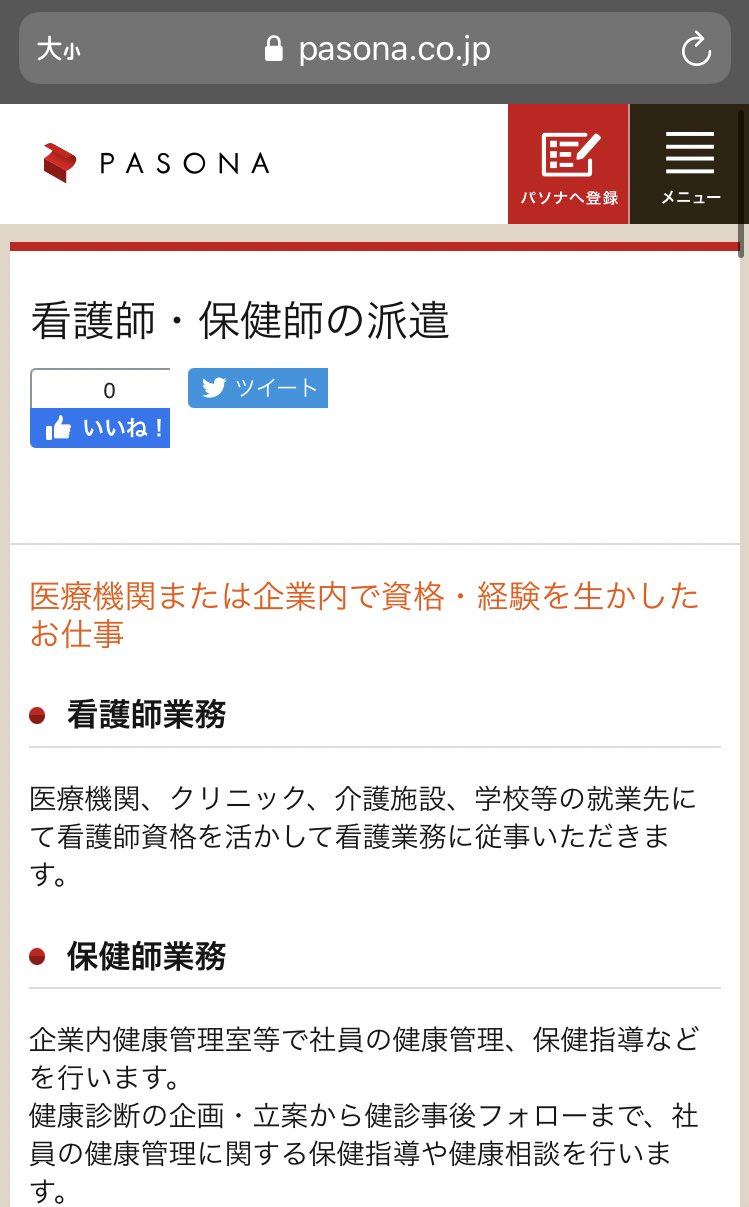Share the page via ツイート button
Screen dimensions: 749x1207
point(258,388)
